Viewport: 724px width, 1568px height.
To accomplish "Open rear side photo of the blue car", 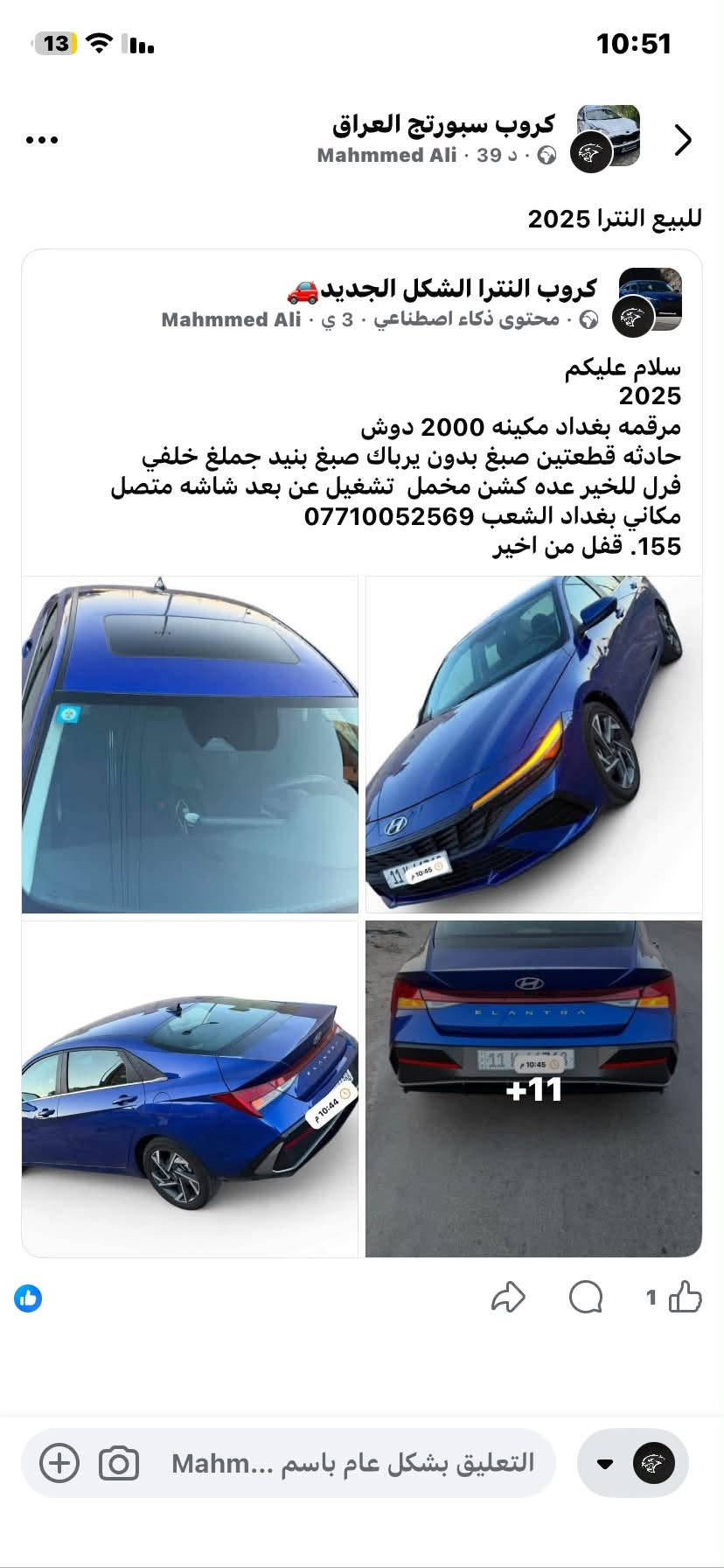I will 190,1088.
